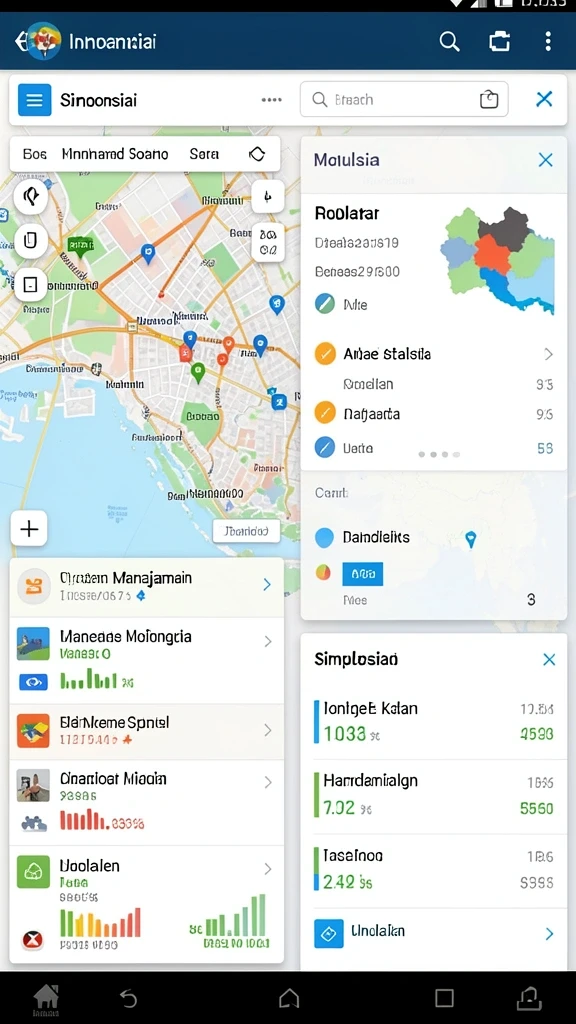
Task: Open the Oluaten Manajamain row
Action: tap(147, 586)
